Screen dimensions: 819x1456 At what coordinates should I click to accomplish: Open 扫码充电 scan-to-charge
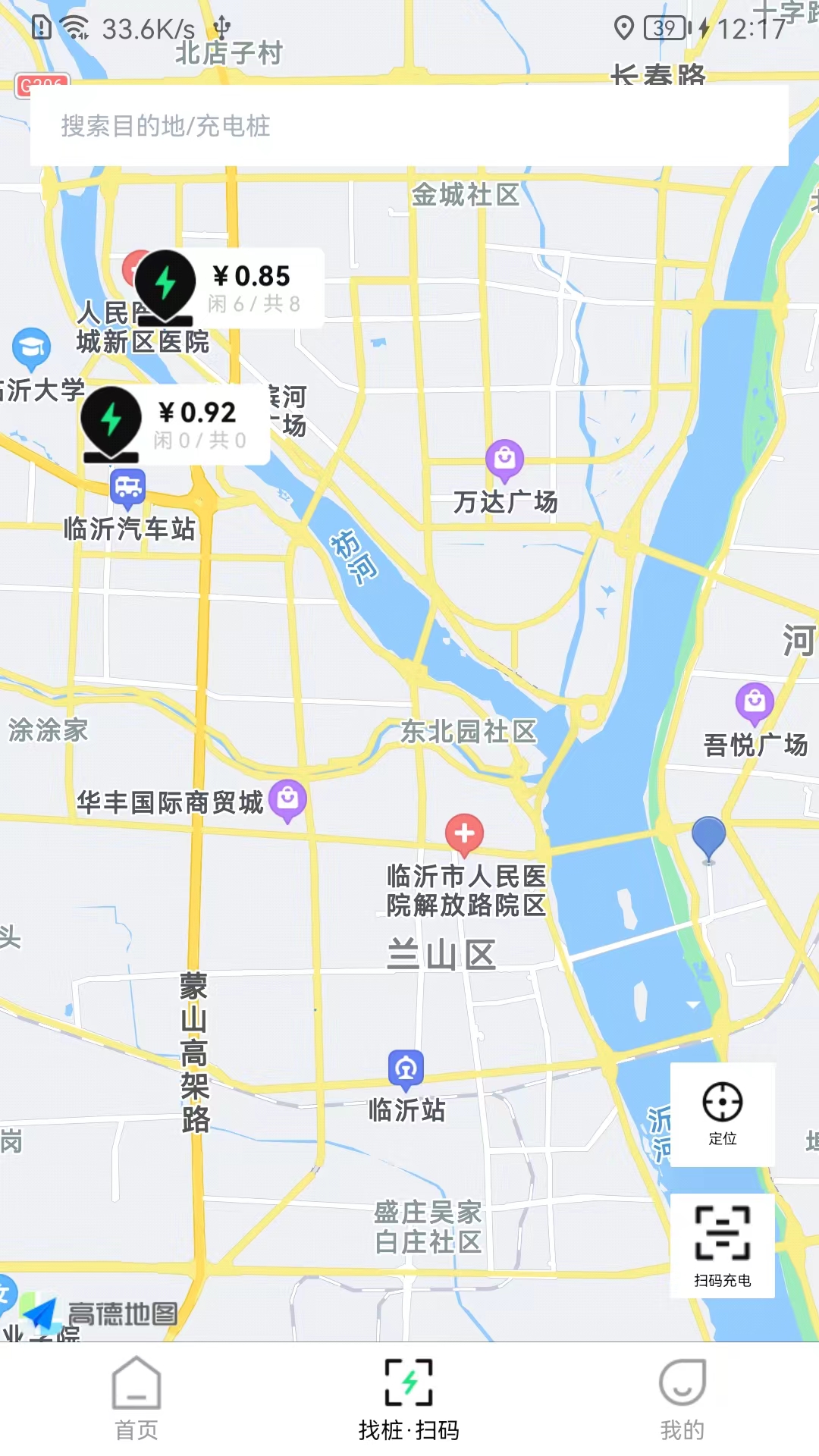(x=723, y=1246)
